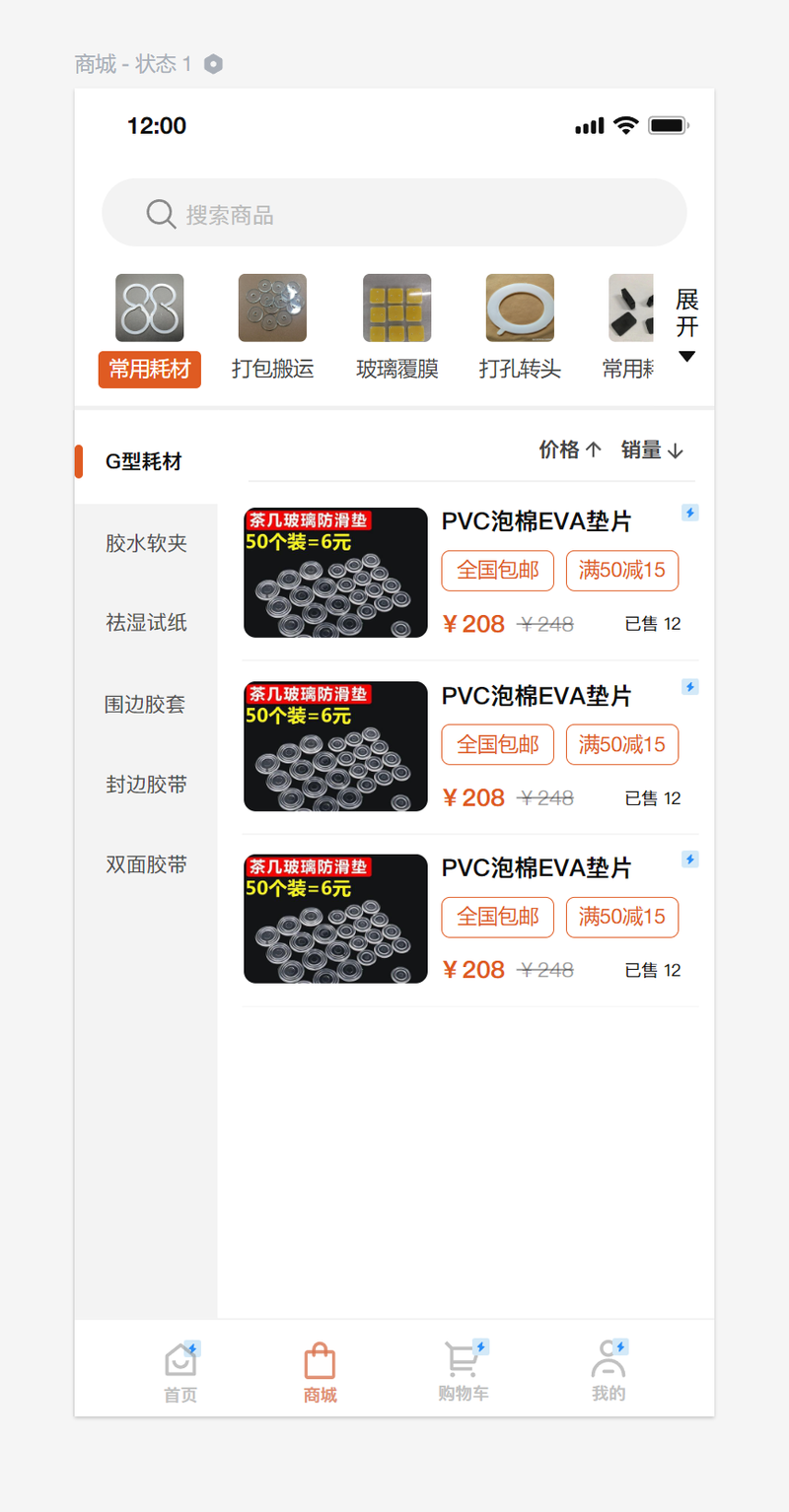Open the 祛湿试纸 subcategory
This screenshot has width=789, height=1512.
click(x=146, y=623)
